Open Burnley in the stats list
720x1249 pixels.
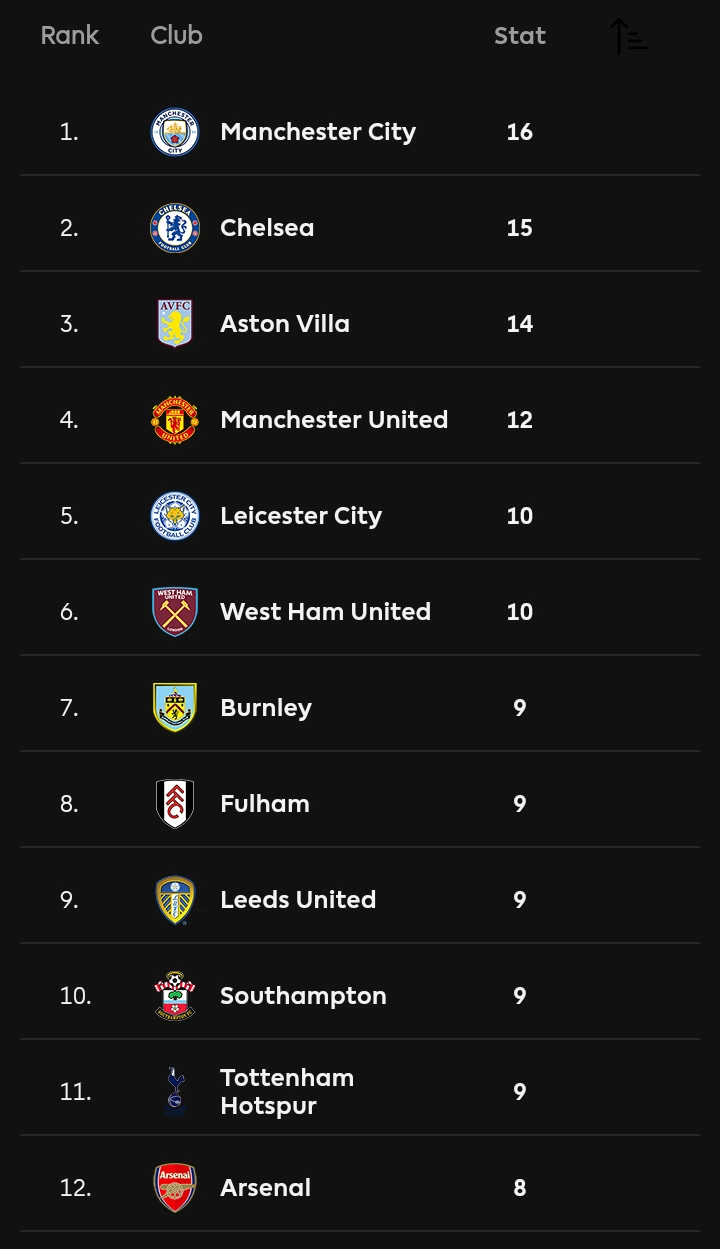(x=360, y=708)
